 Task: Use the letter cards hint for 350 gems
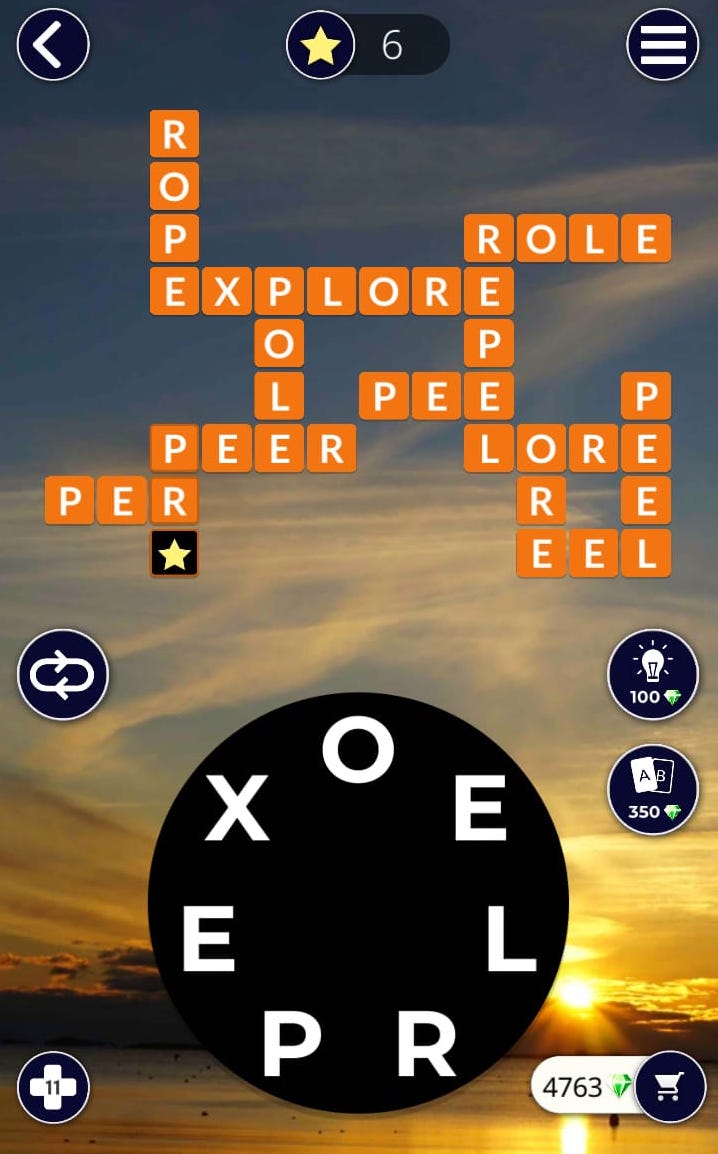point(653,789)
